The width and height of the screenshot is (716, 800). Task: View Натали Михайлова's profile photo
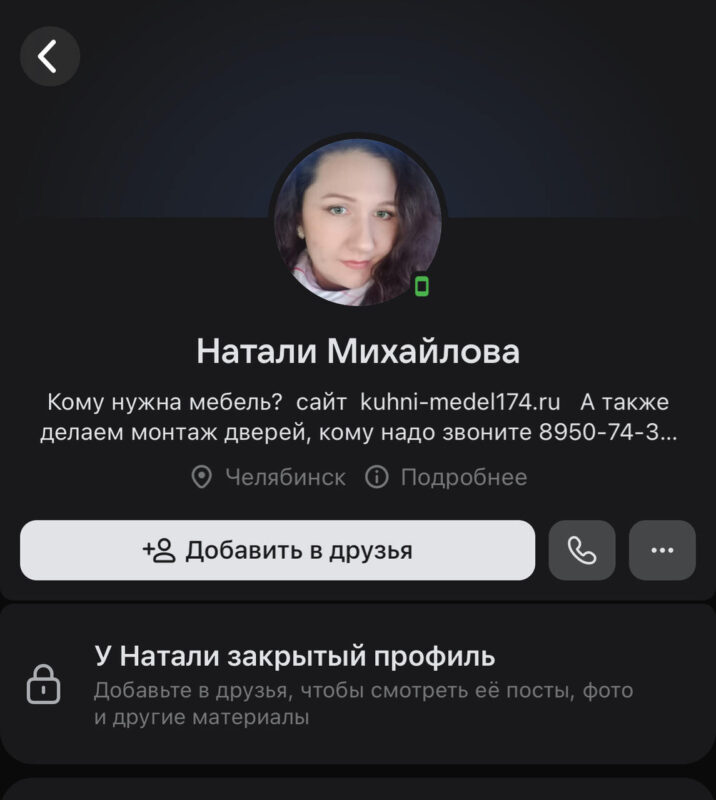[358, 220]
